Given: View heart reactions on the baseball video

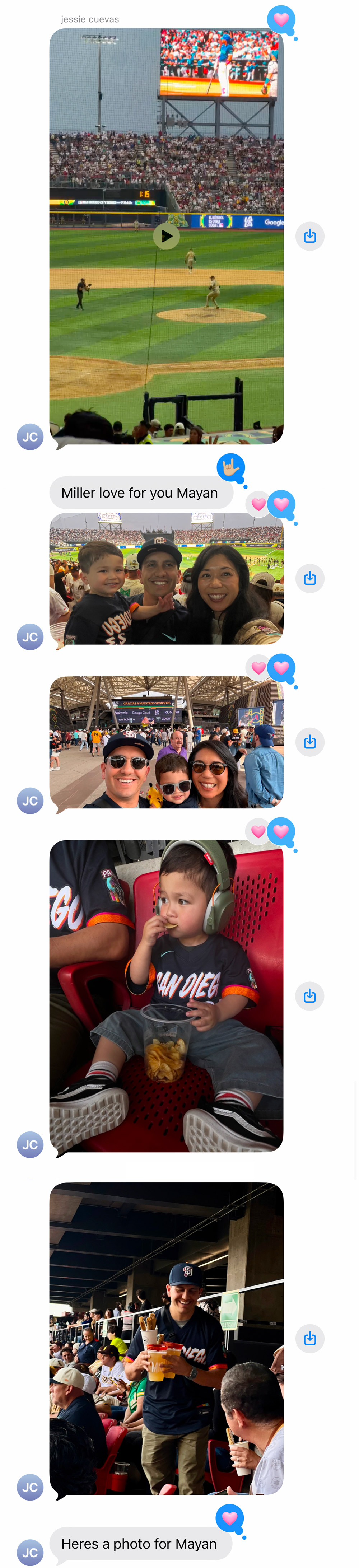Looking at the screenshot, I should tap(281, 19).
